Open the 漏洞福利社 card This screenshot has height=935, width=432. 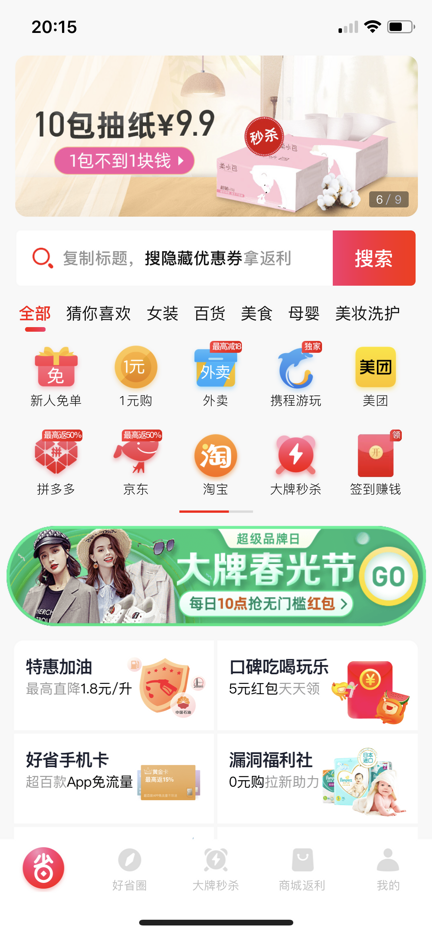[317, 779]
